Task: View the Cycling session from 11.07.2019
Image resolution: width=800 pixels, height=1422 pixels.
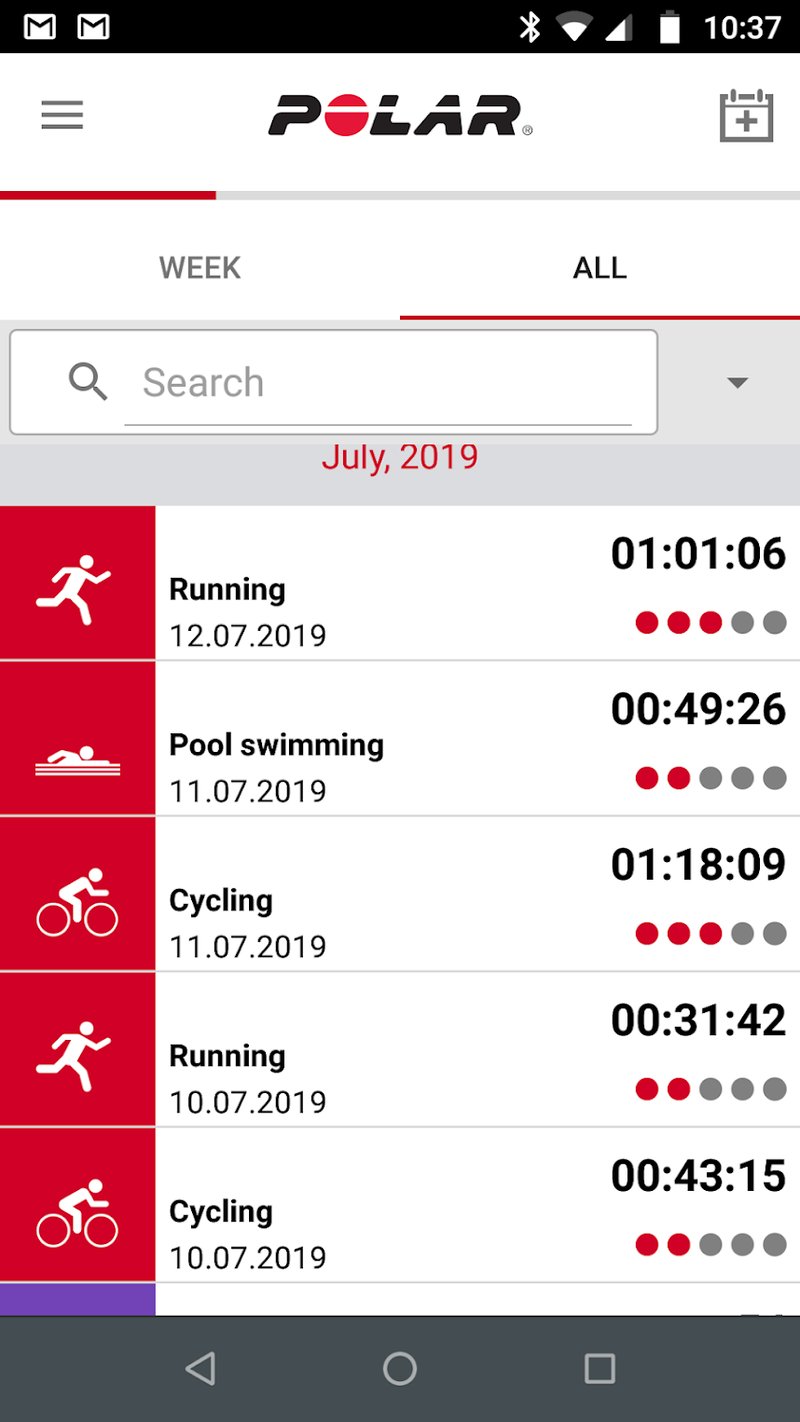Action: [x=400, y=894]
